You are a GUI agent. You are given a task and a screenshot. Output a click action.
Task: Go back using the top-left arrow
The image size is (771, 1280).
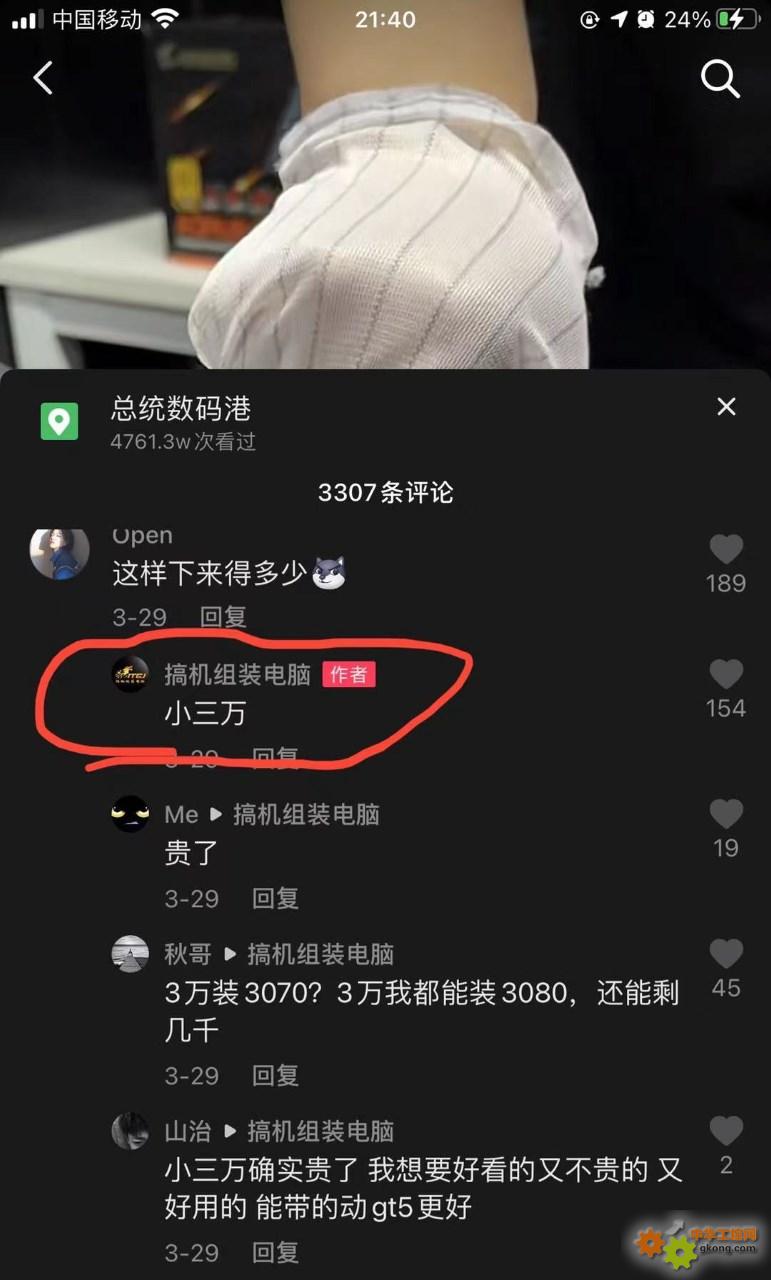point(43,77)
